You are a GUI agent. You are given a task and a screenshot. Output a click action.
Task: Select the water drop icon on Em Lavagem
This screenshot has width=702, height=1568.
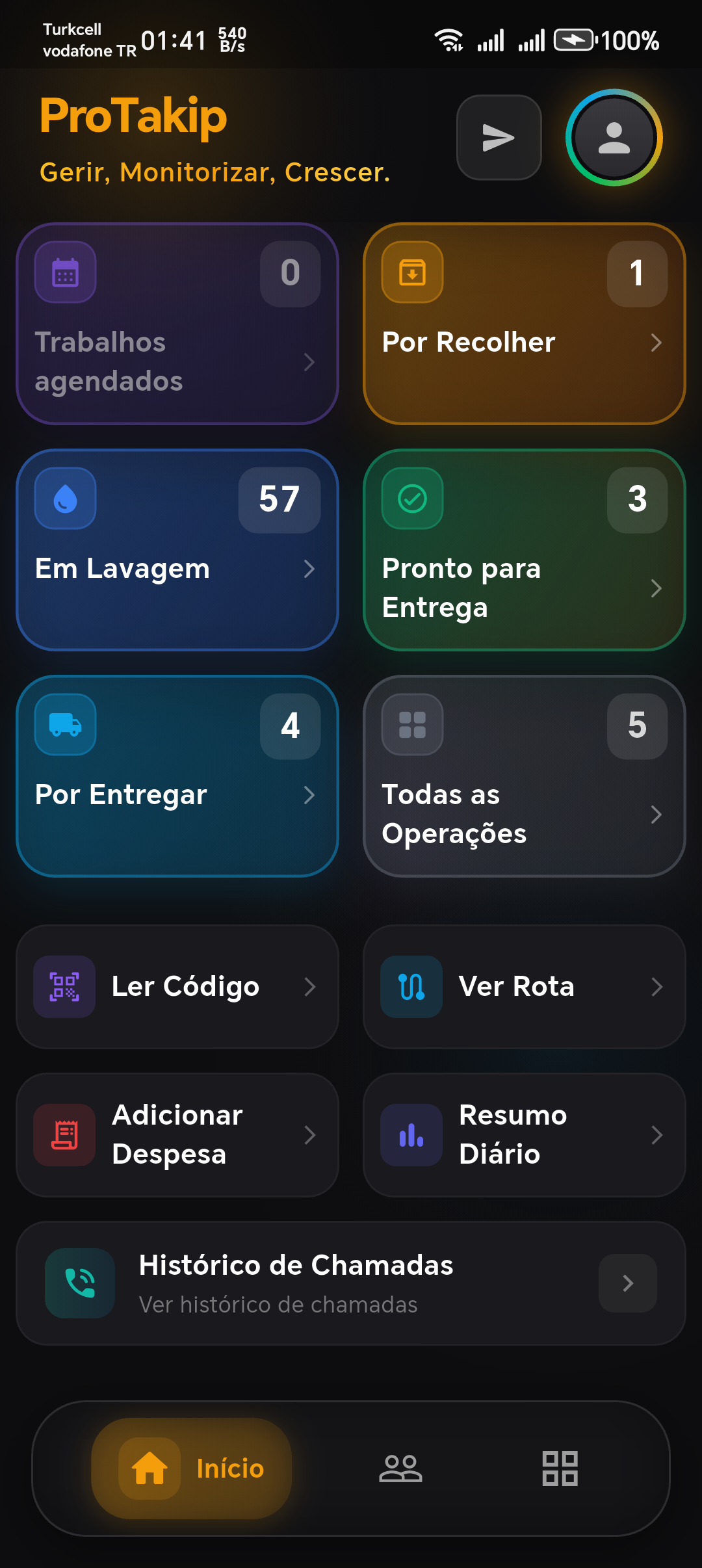click(x=65, y=498)
